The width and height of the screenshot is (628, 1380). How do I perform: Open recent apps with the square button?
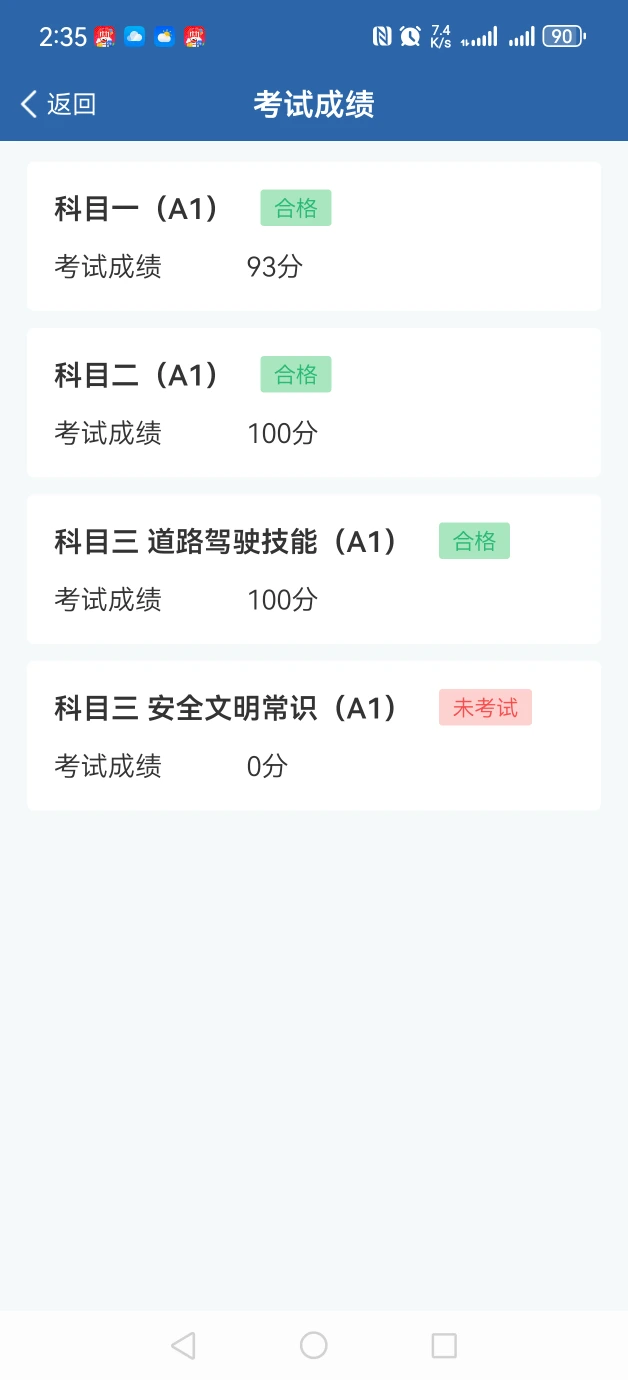pyautogui.click(x=444, y=1345)
